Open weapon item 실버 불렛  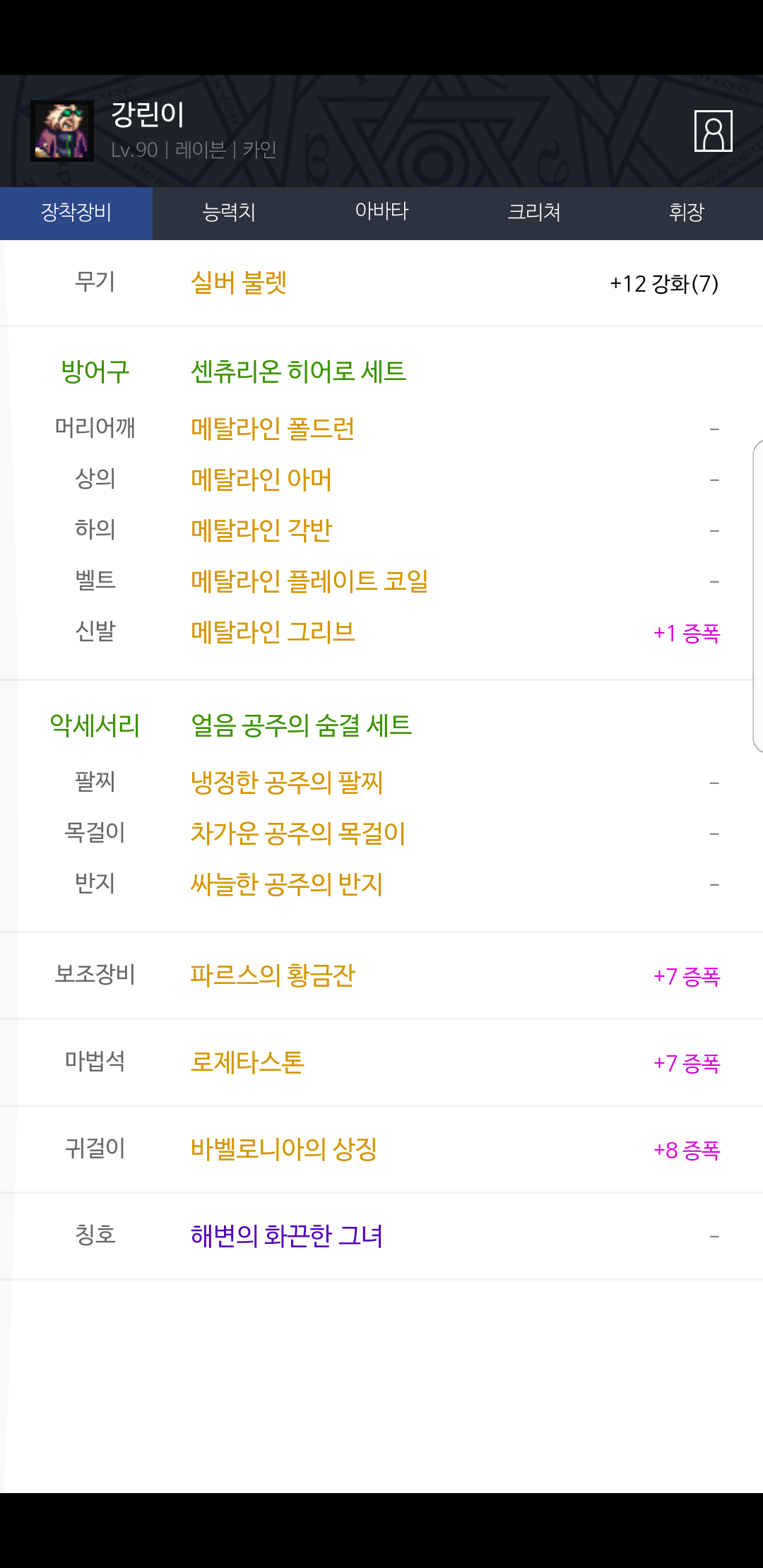(239, 283)
